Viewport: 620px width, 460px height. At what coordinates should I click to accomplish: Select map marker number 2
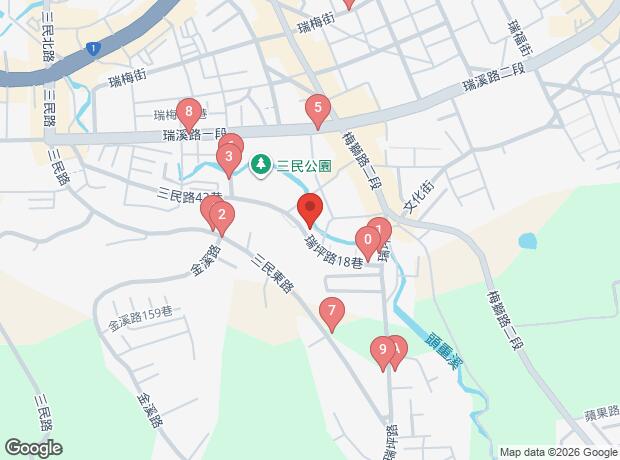click(221, 215)
